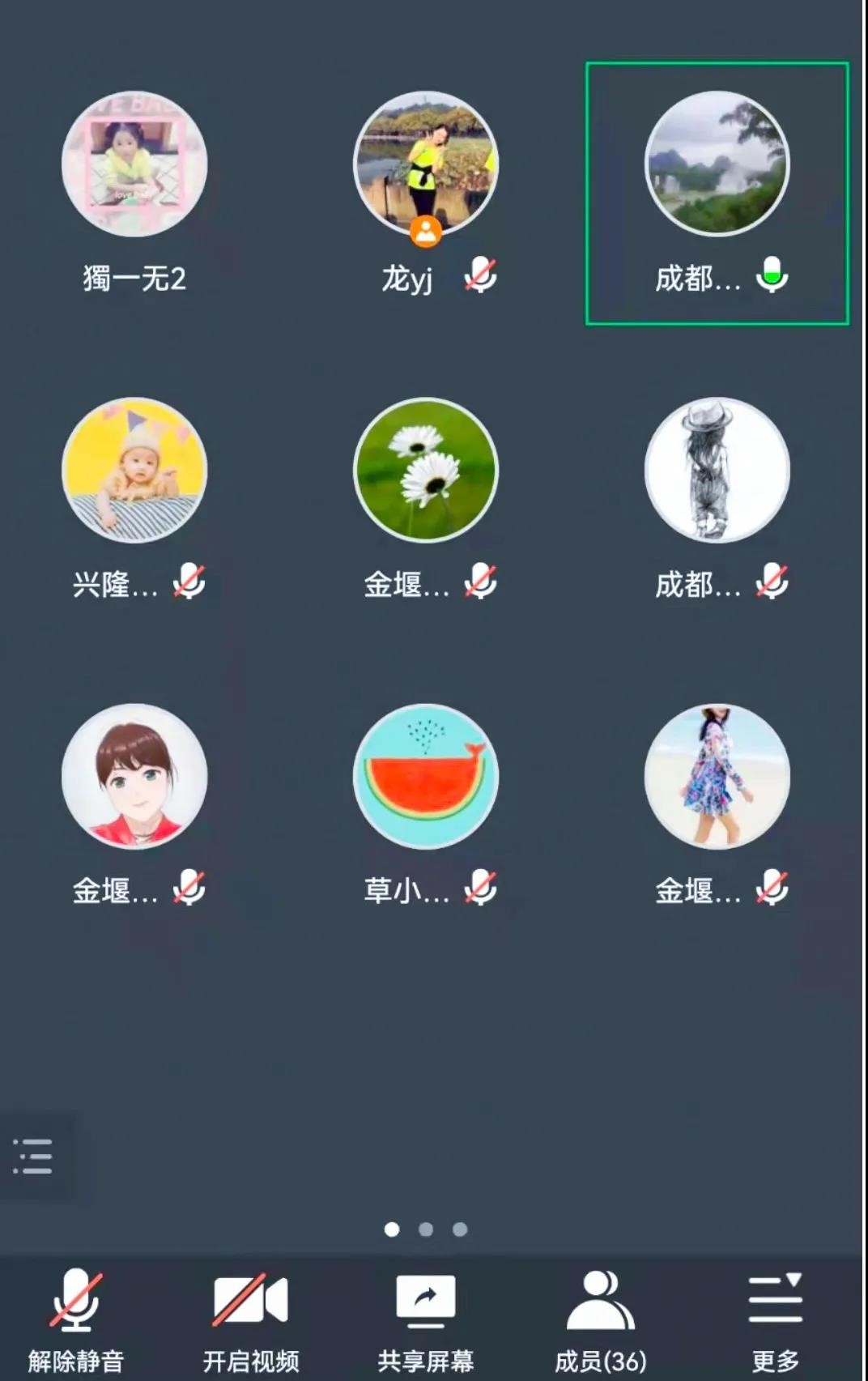Turn on camera with 开启视频

coord(250,1320)
